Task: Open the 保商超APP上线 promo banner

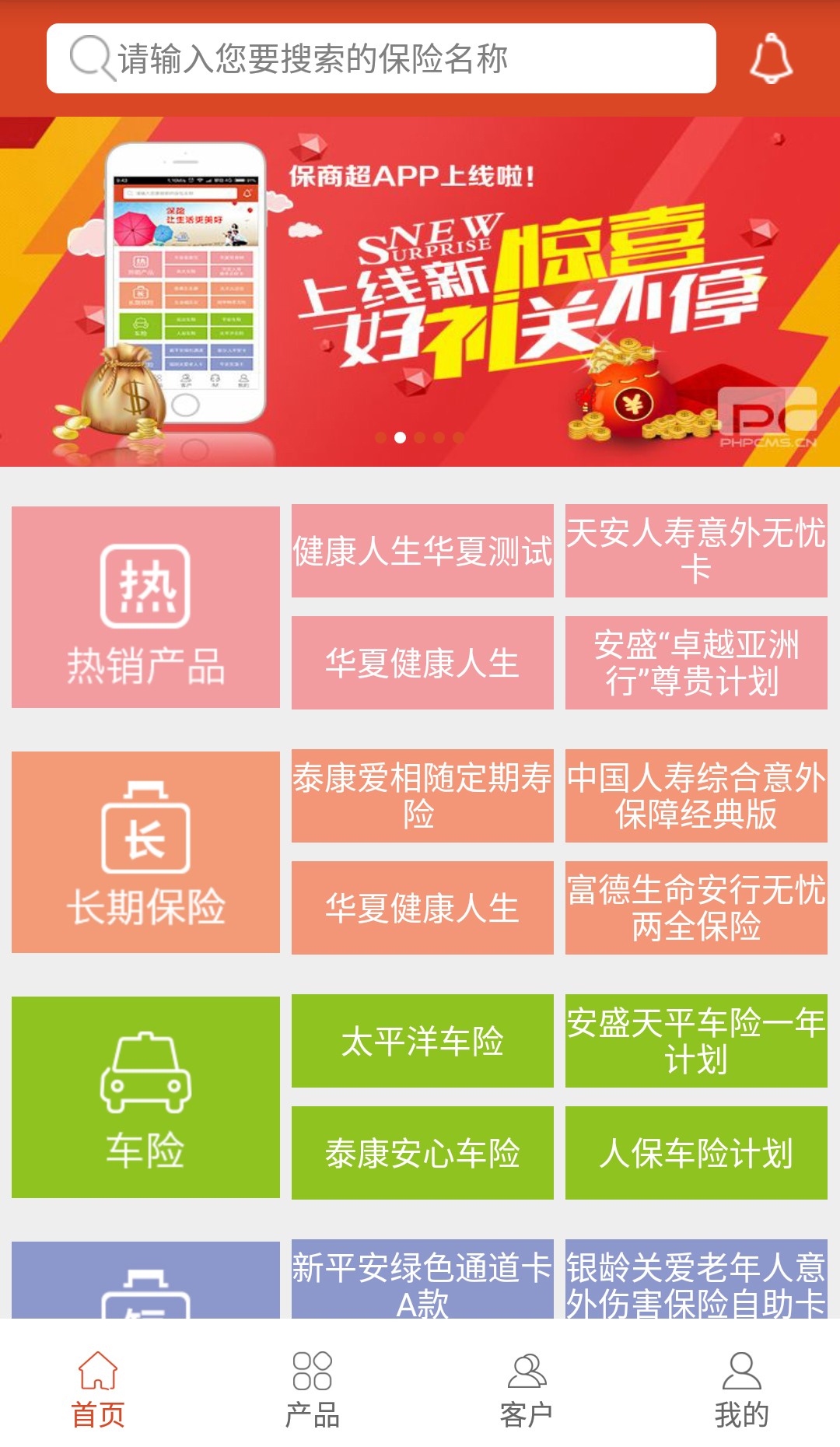Action: click(x=420, y=292)
